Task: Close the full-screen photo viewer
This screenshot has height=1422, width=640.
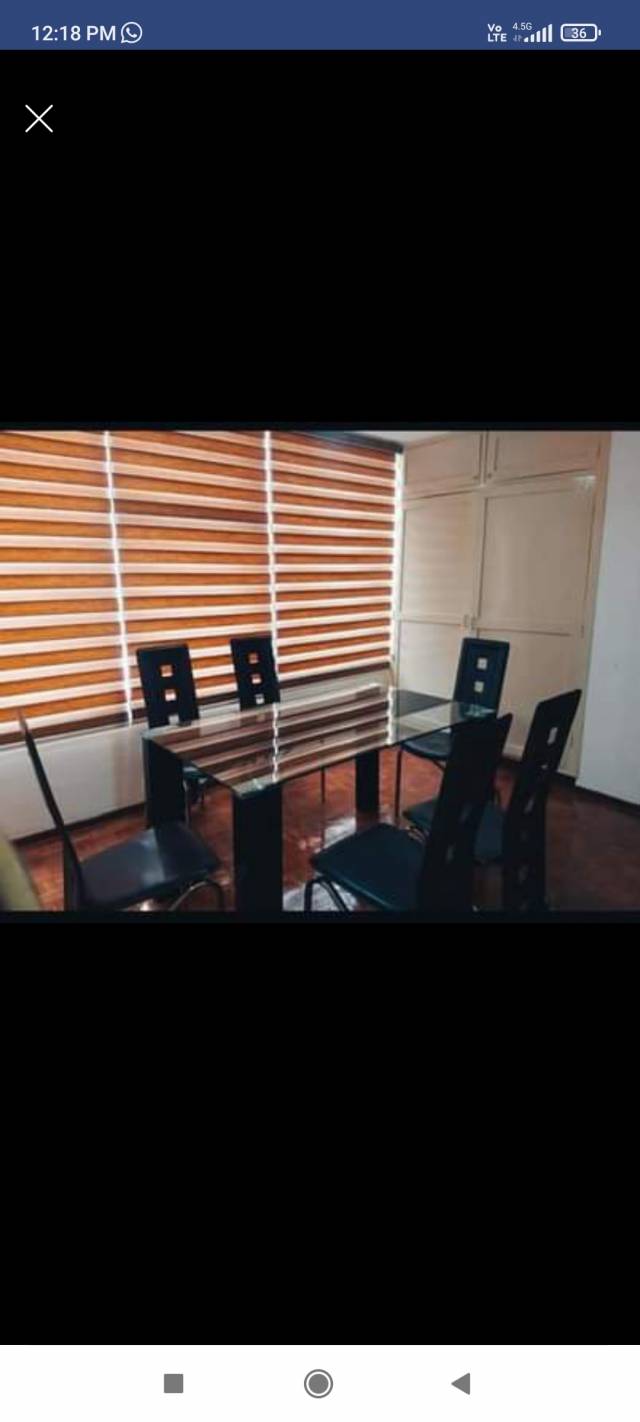Action: point(39,119)
